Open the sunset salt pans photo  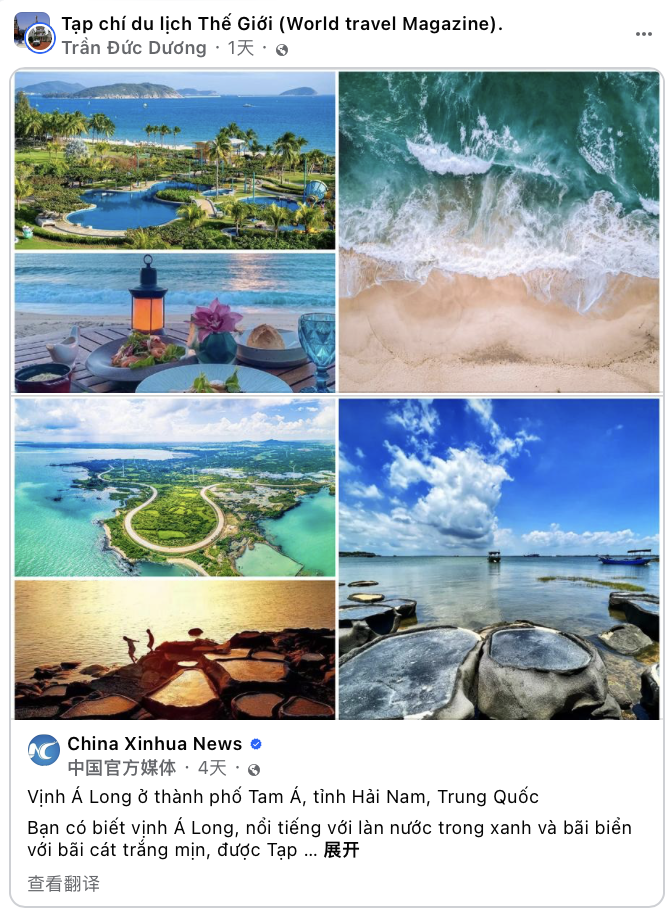pyautogui.click(x=175, y=650)
